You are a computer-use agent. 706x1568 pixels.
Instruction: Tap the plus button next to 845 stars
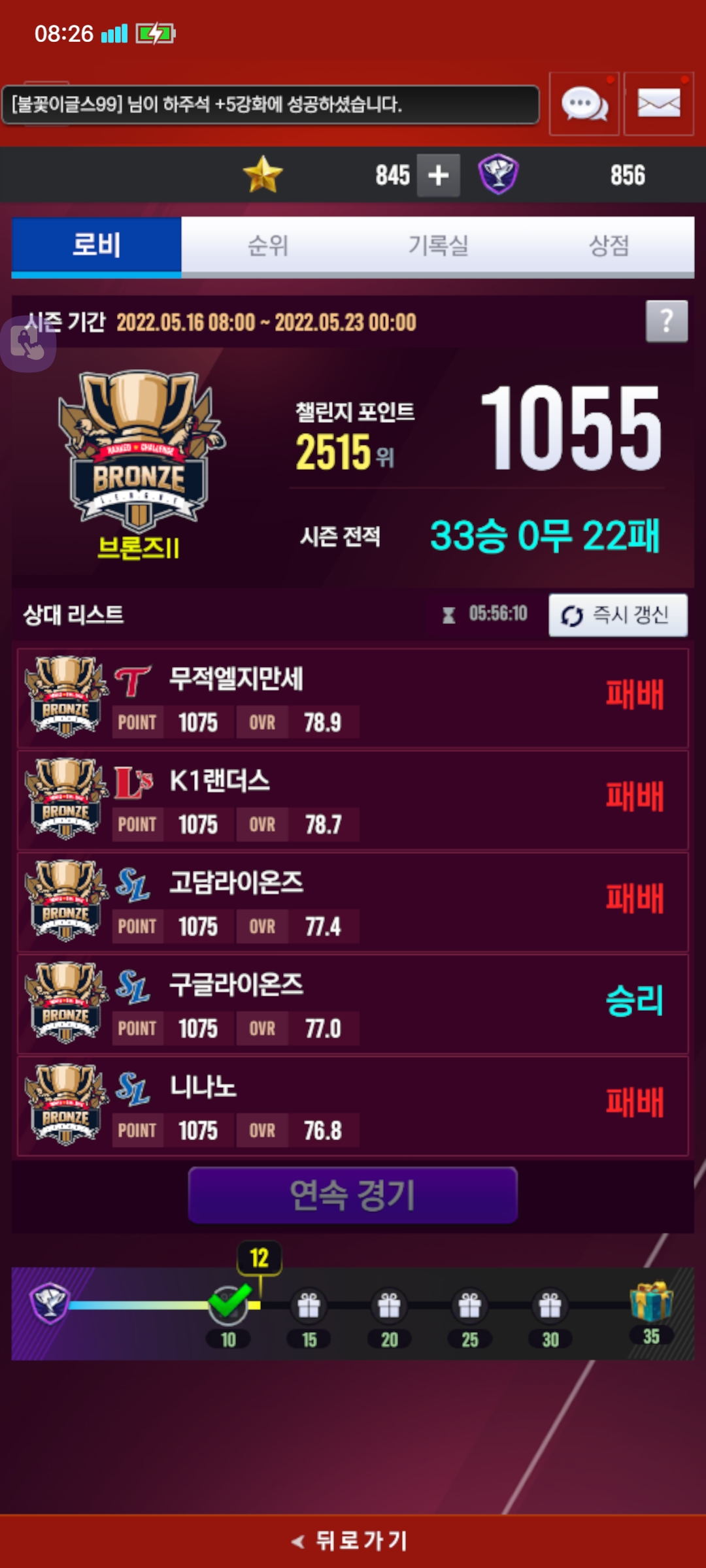tap(438, 175)
